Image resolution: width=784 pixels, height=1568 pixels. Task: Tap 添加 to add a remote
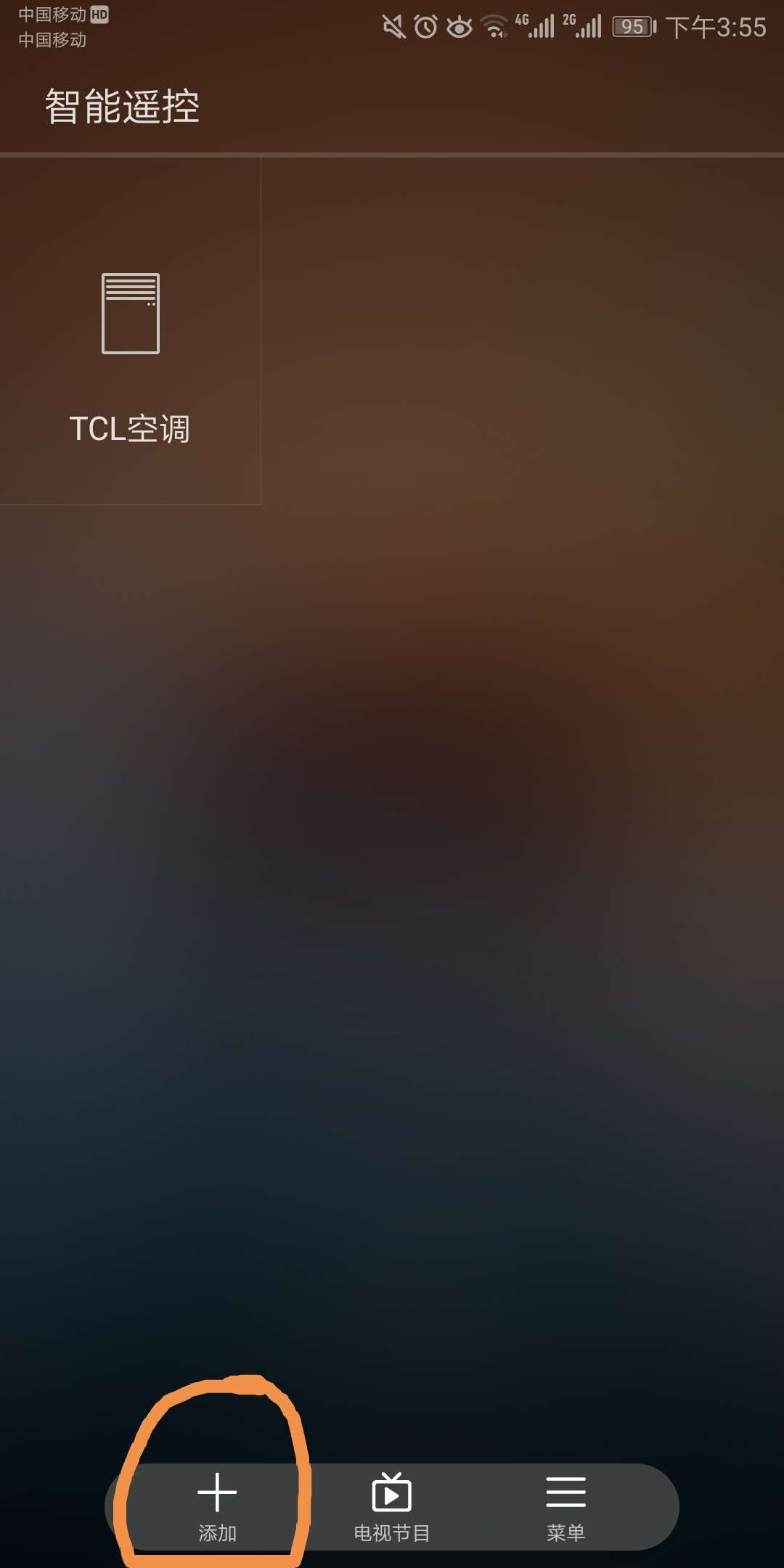pos(217,1506)
